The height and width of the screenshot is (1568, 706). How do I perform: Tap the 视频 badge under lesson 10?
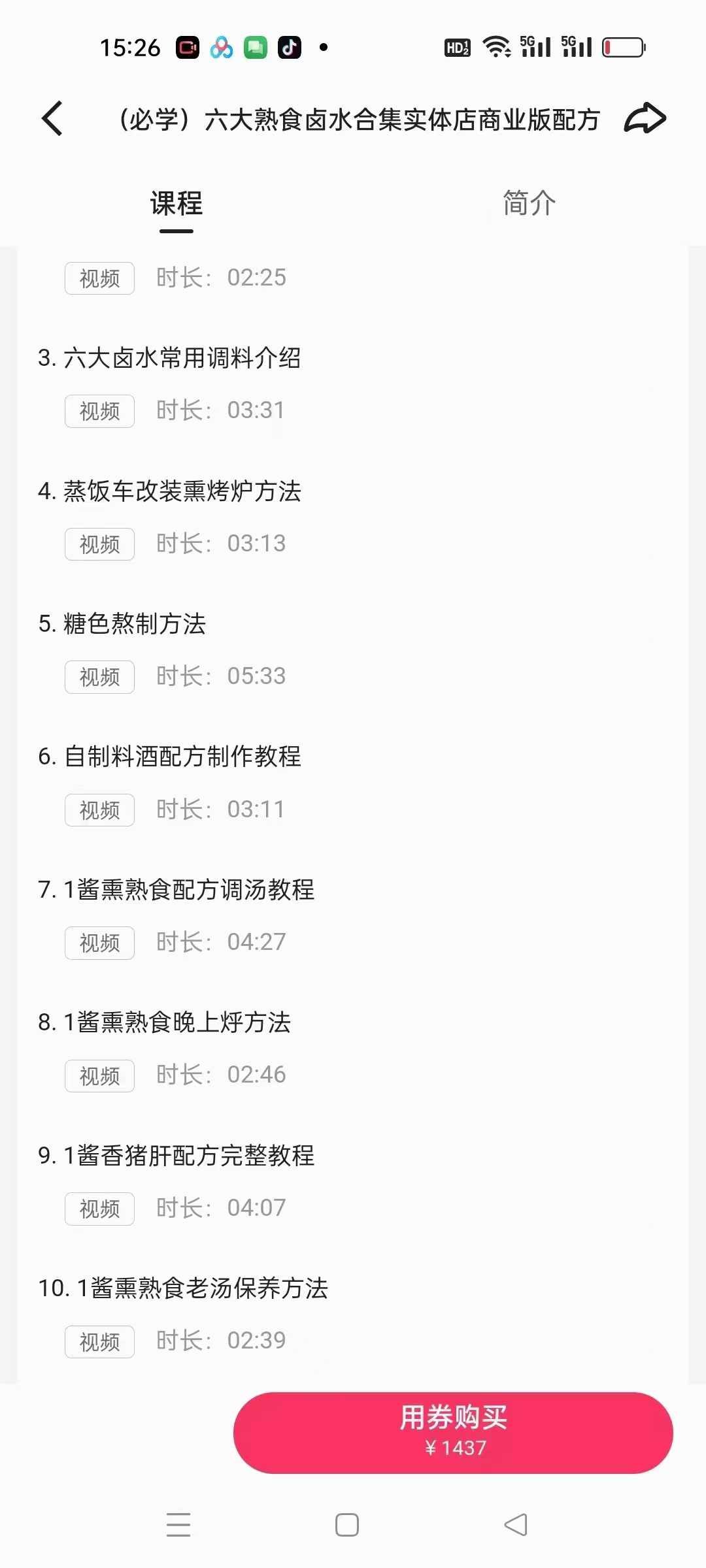pos(99,1342)
